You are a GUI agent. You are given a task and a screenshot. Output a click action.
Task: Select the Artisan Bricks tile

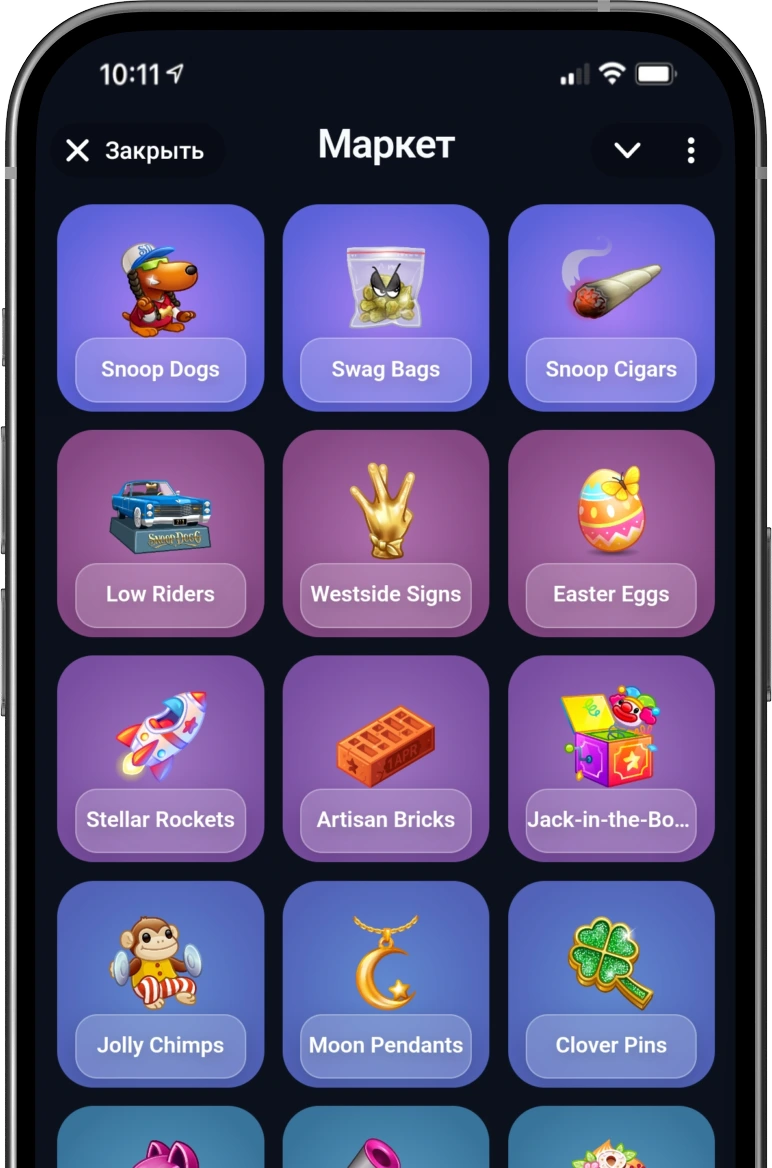[386, 758]
